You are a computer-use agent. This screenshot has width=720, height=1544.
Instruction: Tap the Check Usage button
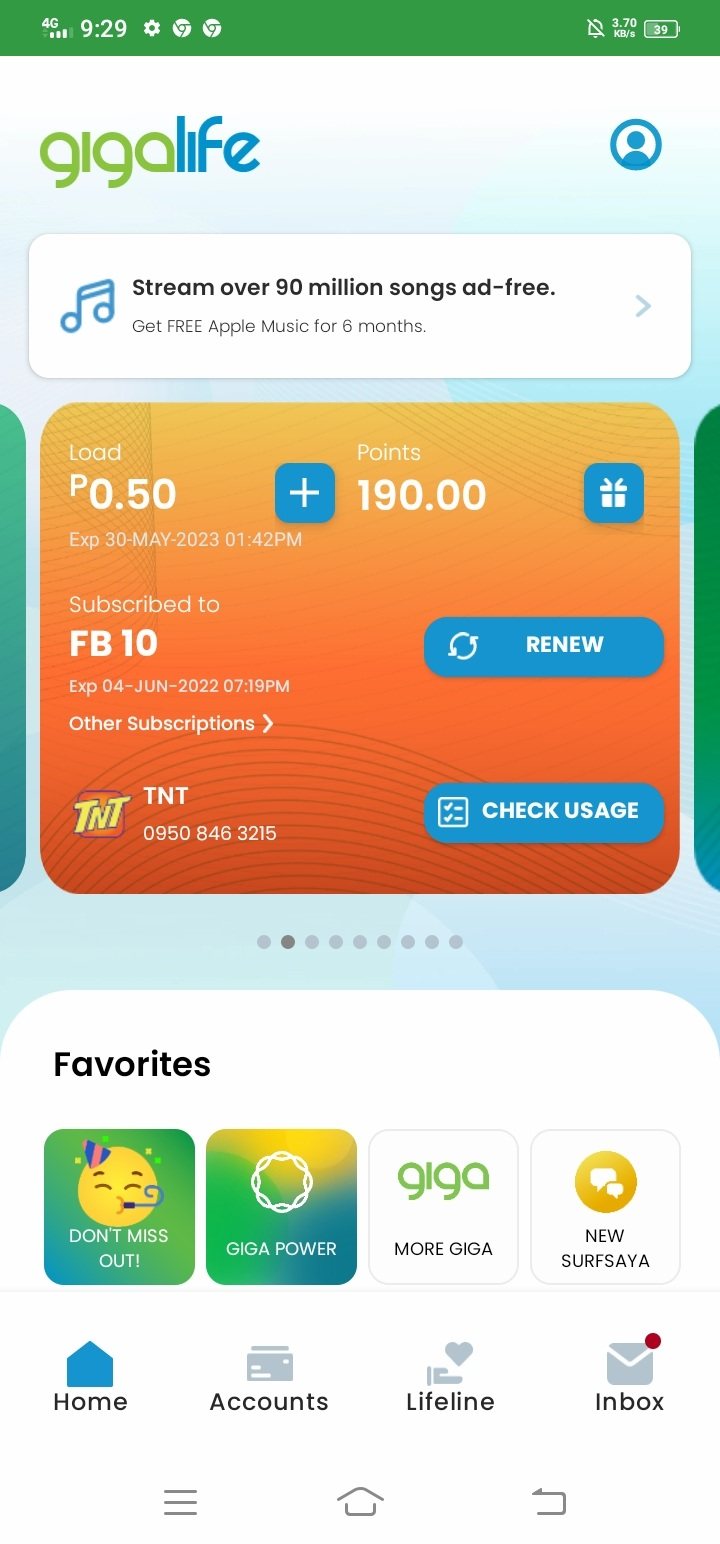543,811
